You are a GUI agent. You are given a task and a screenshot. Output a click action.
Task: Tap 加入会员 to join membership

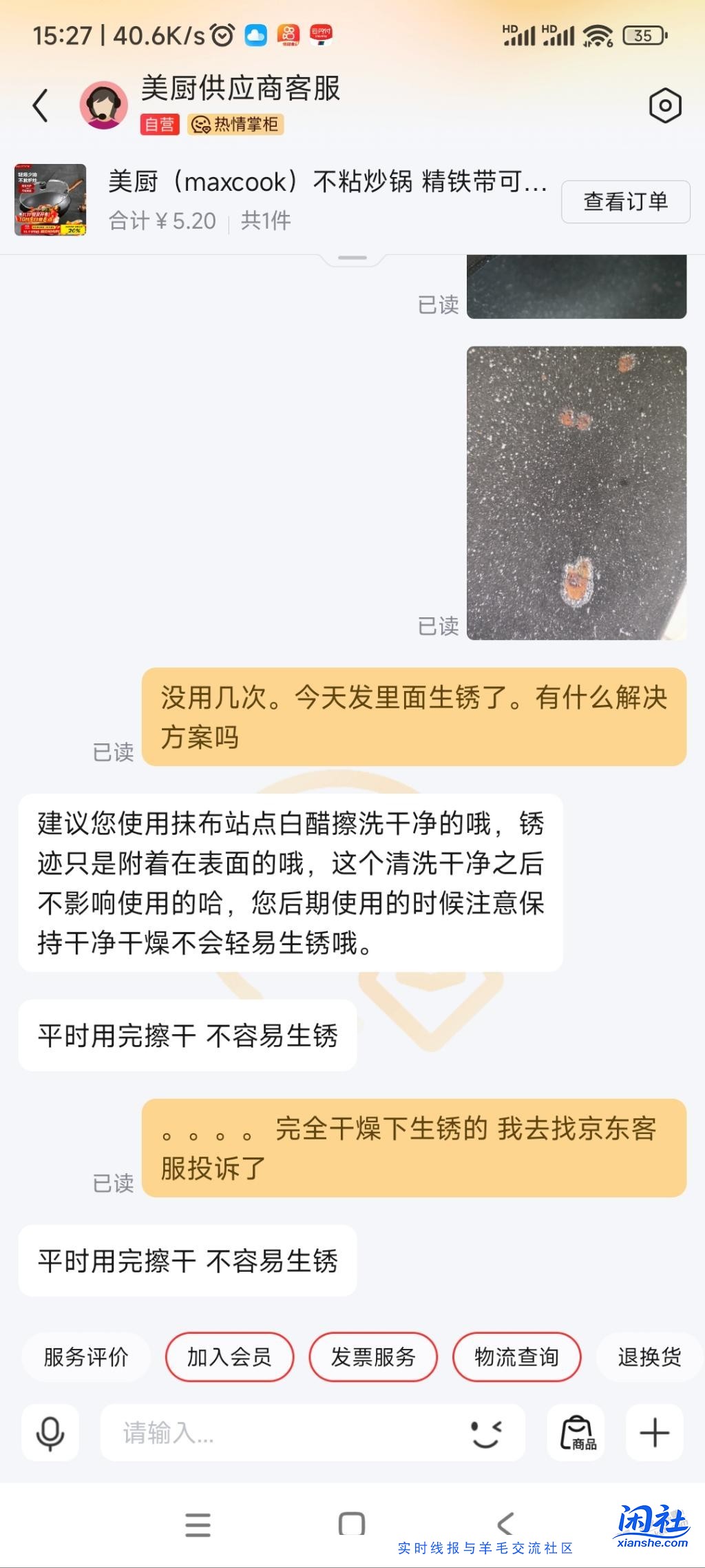(230, 1356)
